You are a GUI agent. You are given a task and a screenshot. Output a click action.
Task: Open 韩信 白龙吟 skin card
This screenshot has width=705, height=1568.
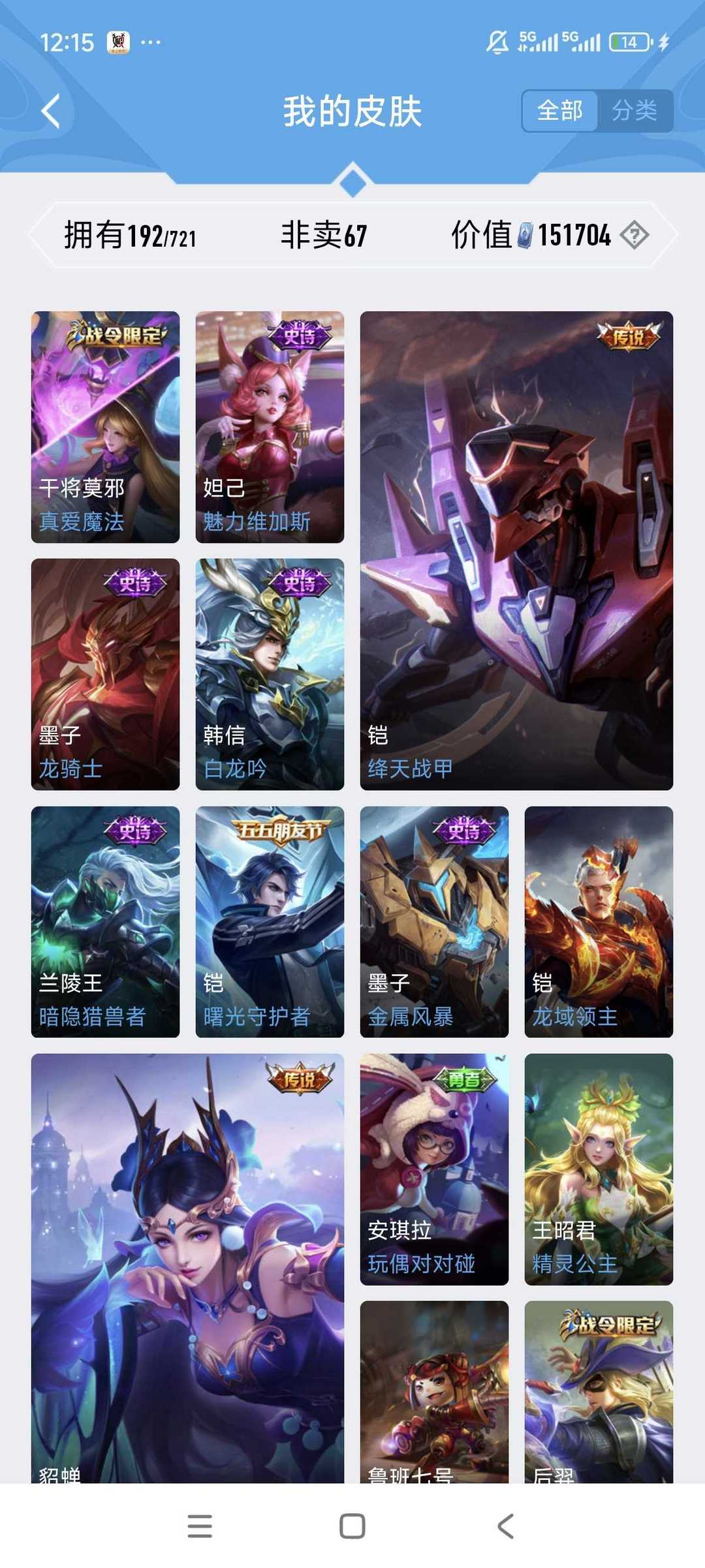pyautogui.click(x=270, y=674)
